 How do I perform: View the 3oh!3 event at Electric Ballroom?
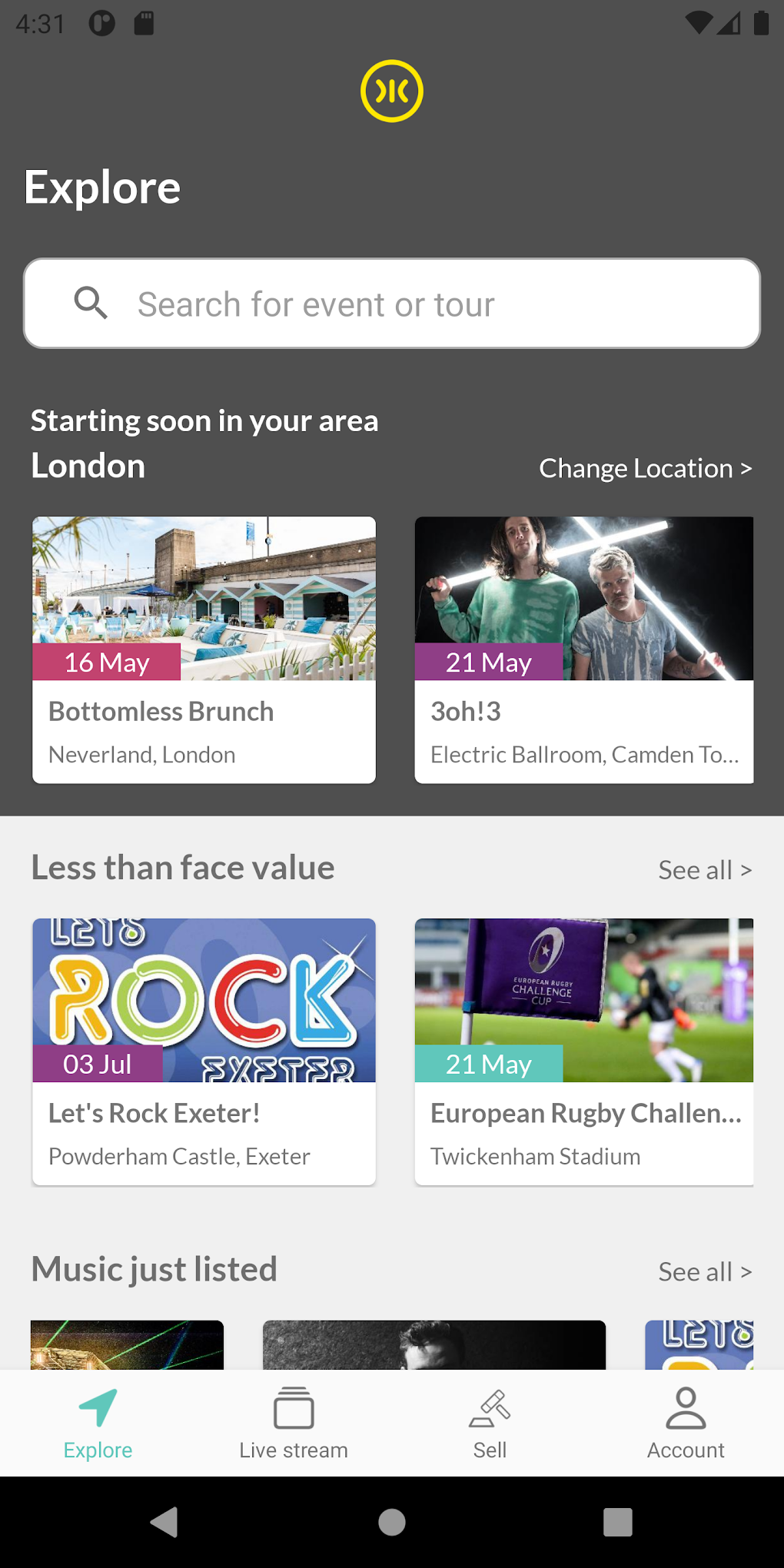point(584,649)
